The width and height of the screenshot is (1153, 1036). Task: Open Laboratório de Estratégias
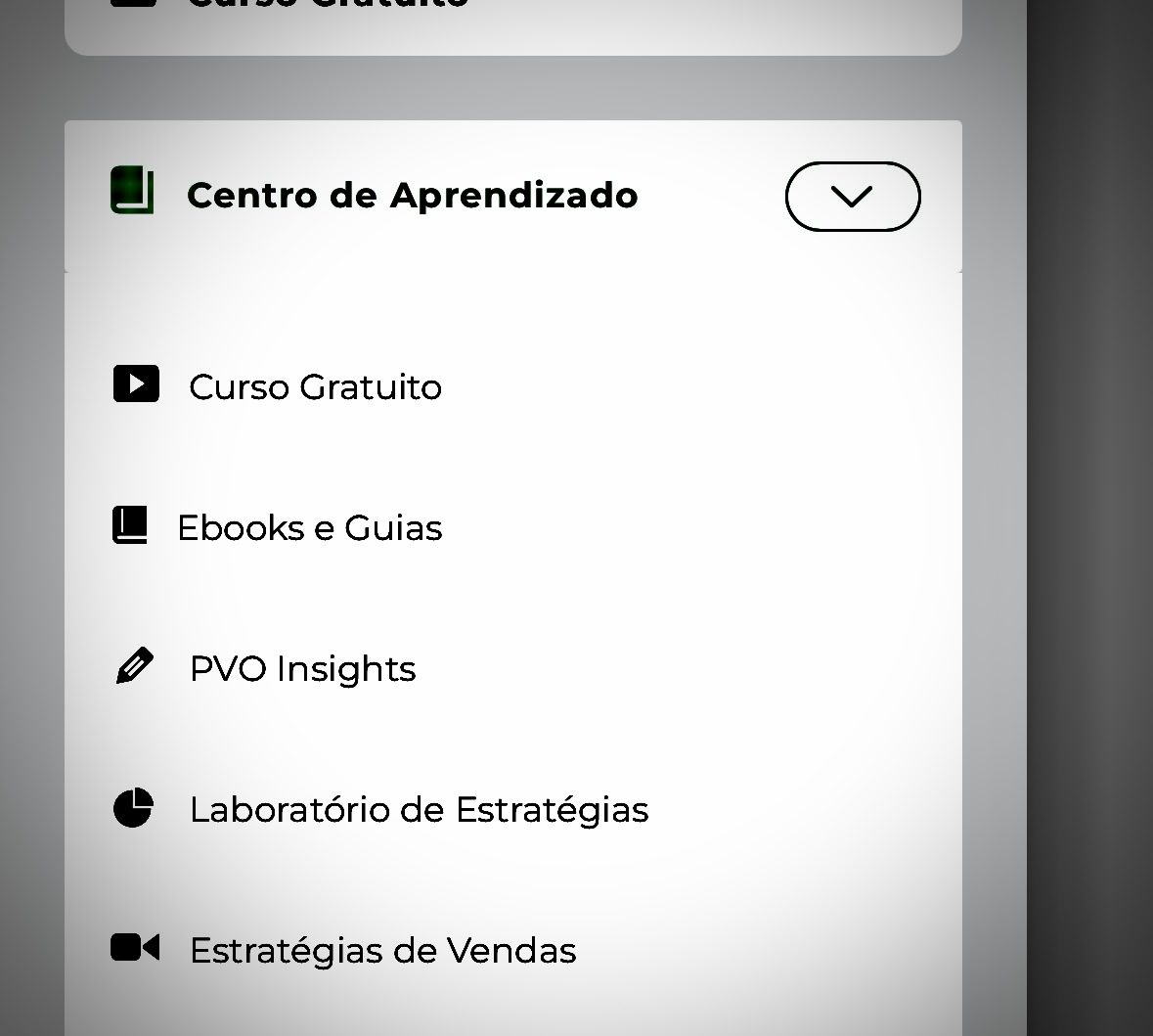pyautogui.click(x=419, y=810)
